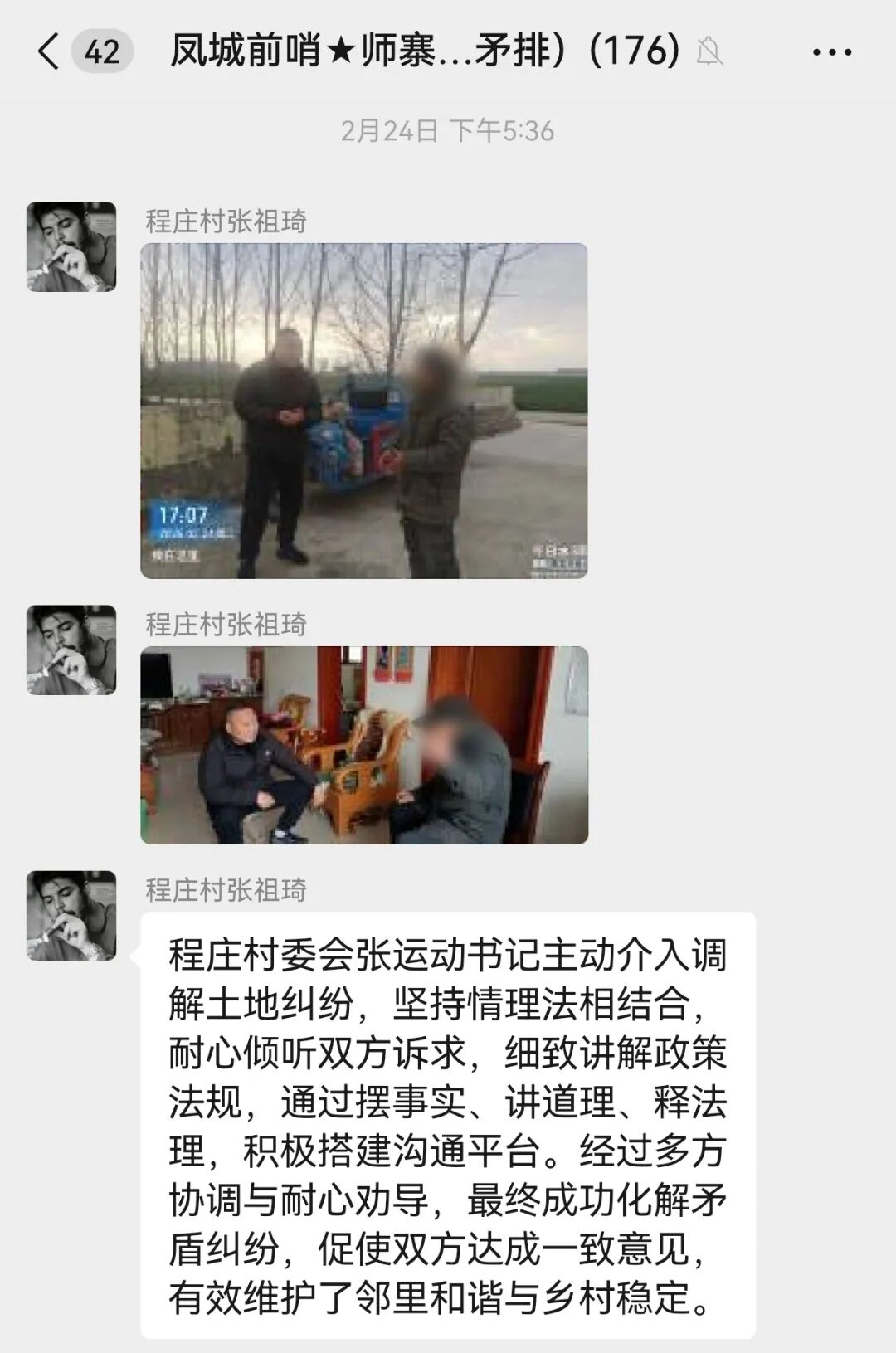View the indoor photo of two men sitting
This screenshot has height=1353, width=896.
pyautogui.click(x=363, y=745)
